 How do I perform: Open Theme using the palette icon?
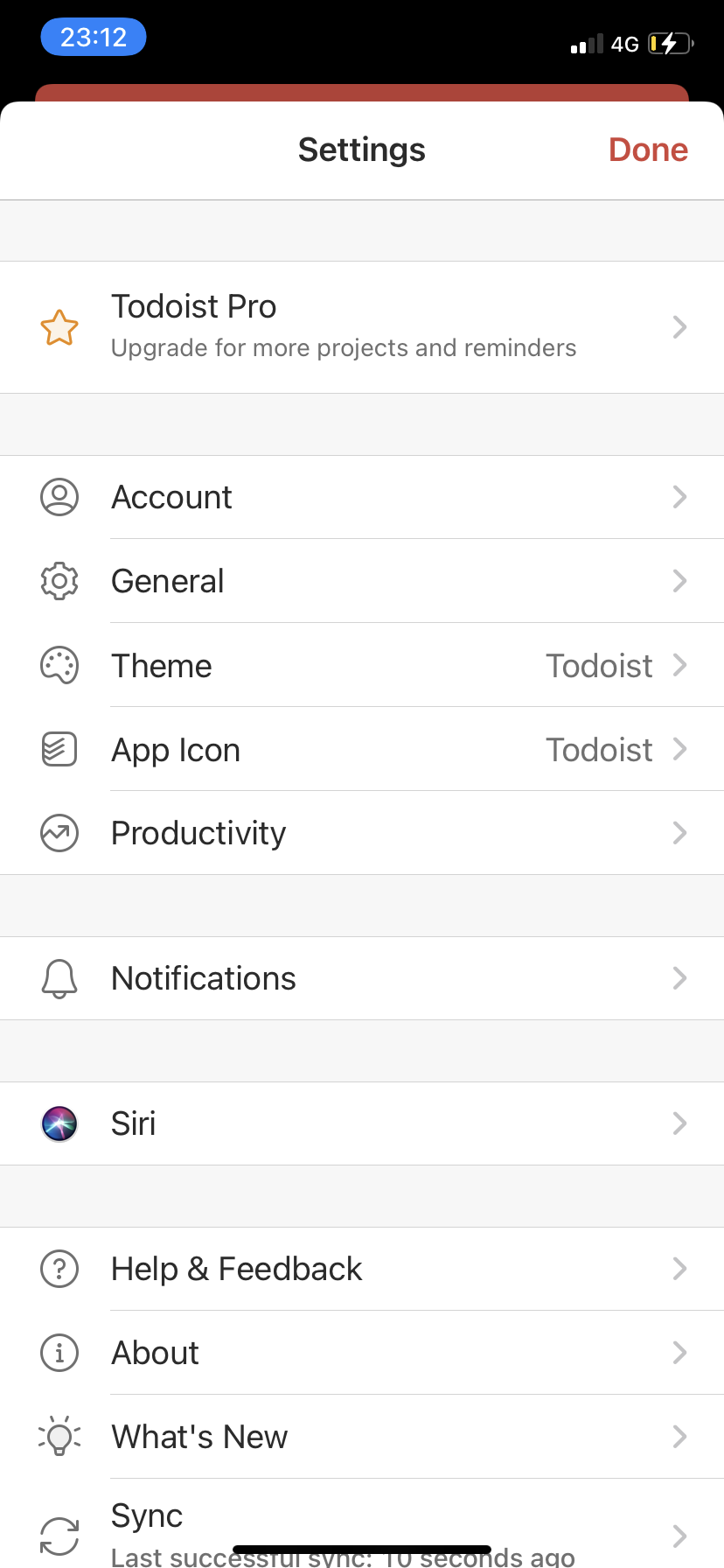[59, 665]
